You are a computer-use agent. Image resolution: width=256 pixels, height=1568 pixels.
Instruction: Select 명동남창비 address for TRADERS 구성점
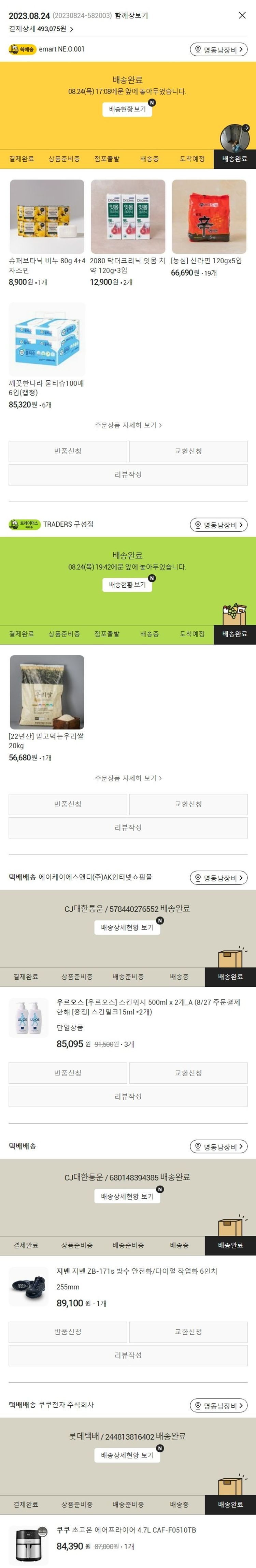point(219,525)
